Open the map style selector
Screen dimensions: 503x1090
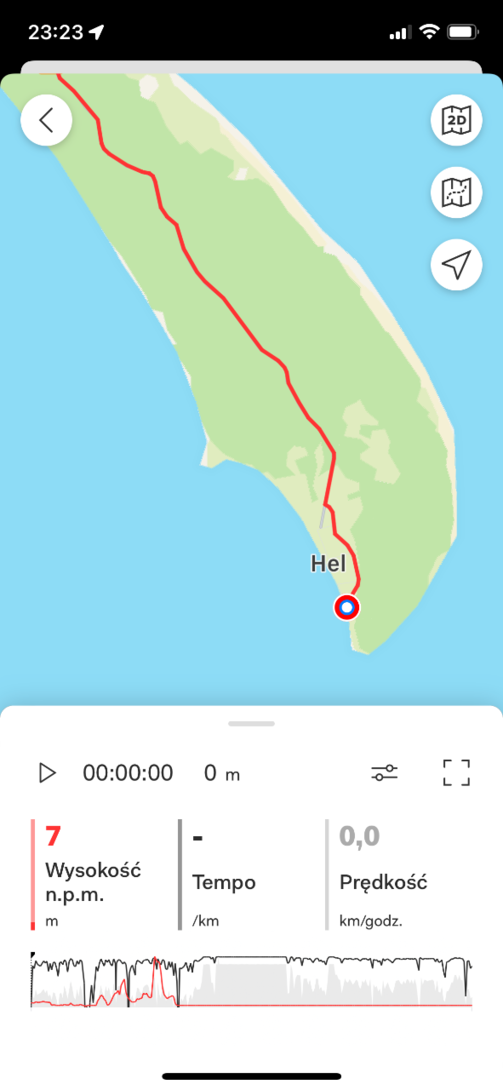point(456,193)
